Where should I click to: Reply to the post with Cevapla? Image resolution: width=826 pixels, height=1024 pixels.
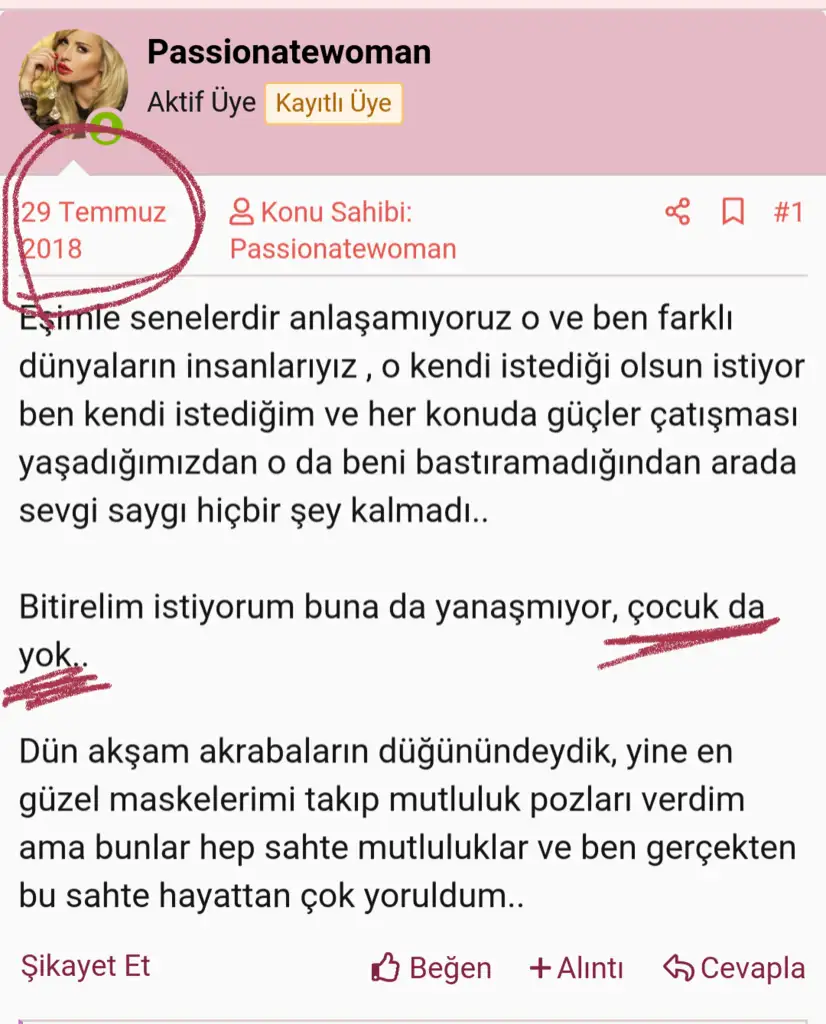[734, 968]
